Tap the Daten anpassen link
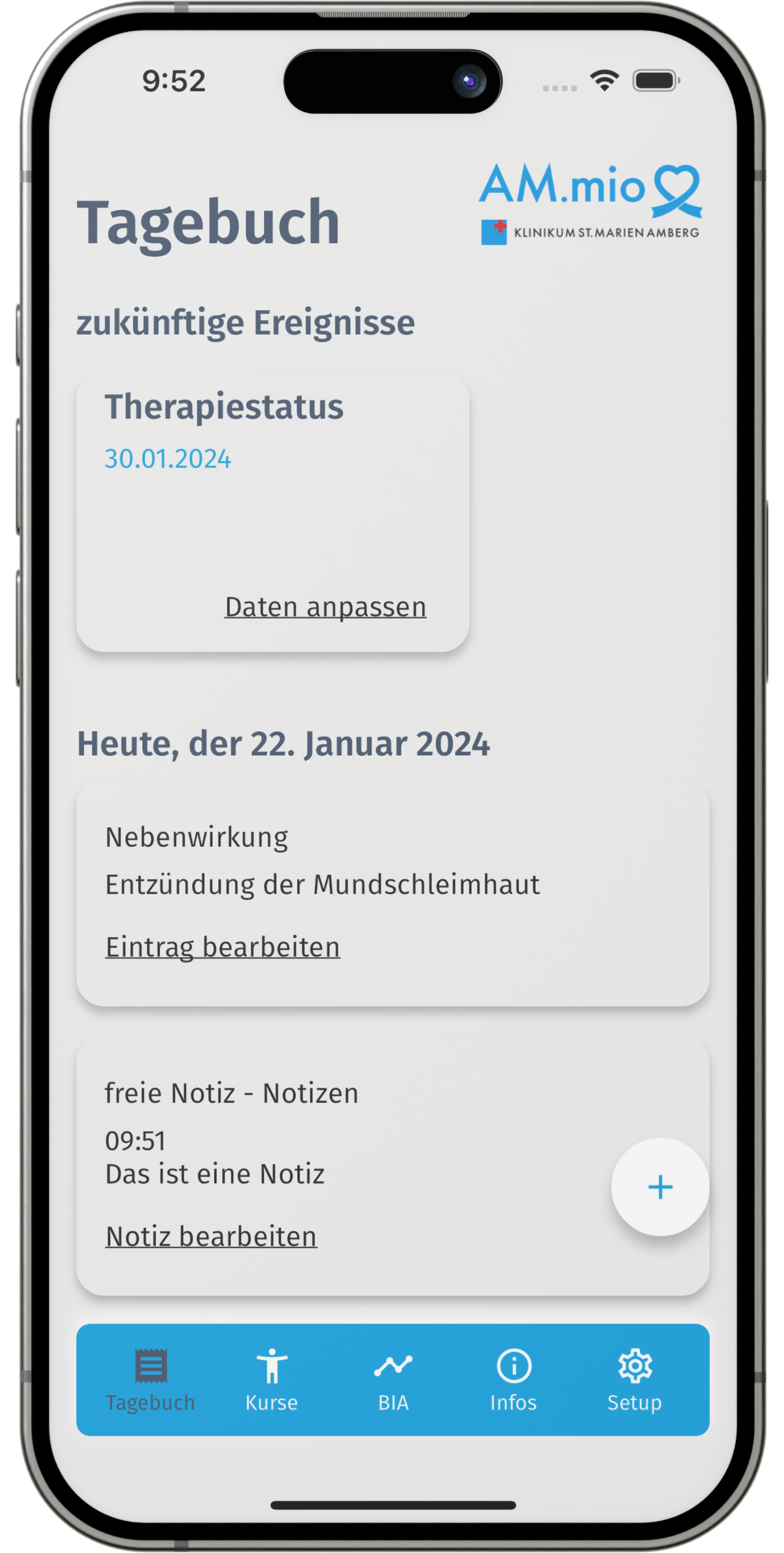 click(325, 607)
